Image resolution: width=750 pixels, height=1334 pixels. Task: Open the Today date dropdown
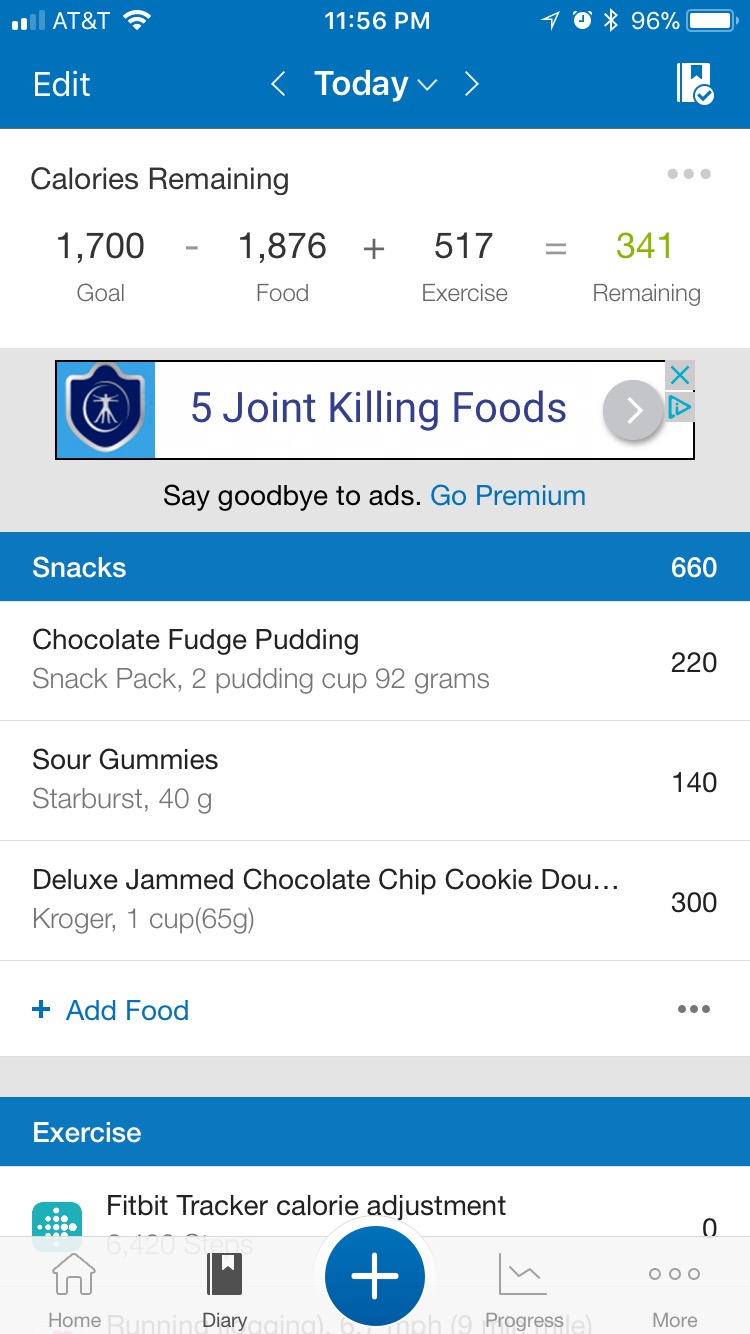tap(375, 84)
